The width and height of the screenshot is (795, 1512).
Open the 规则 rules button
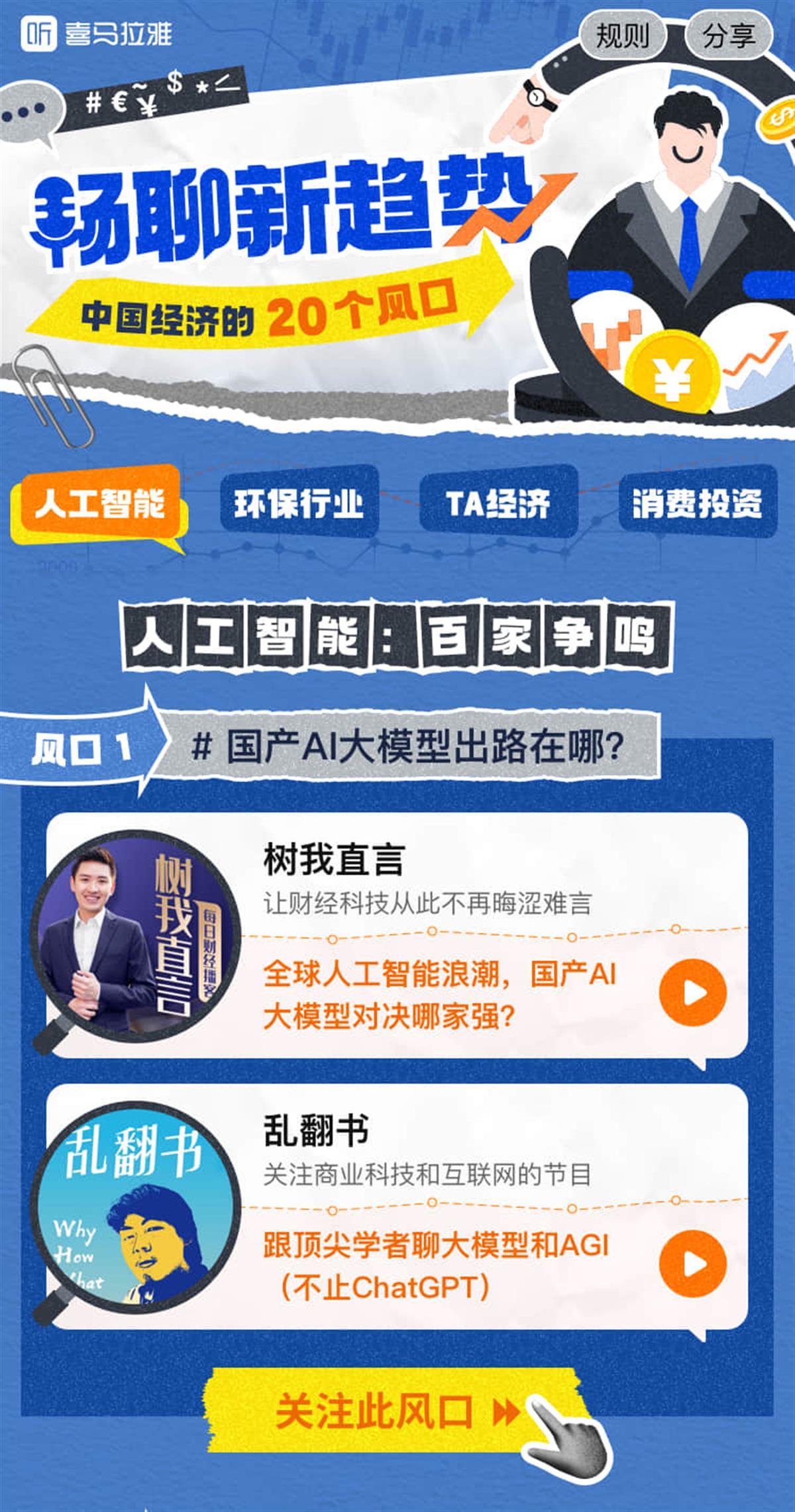[622, 35]
